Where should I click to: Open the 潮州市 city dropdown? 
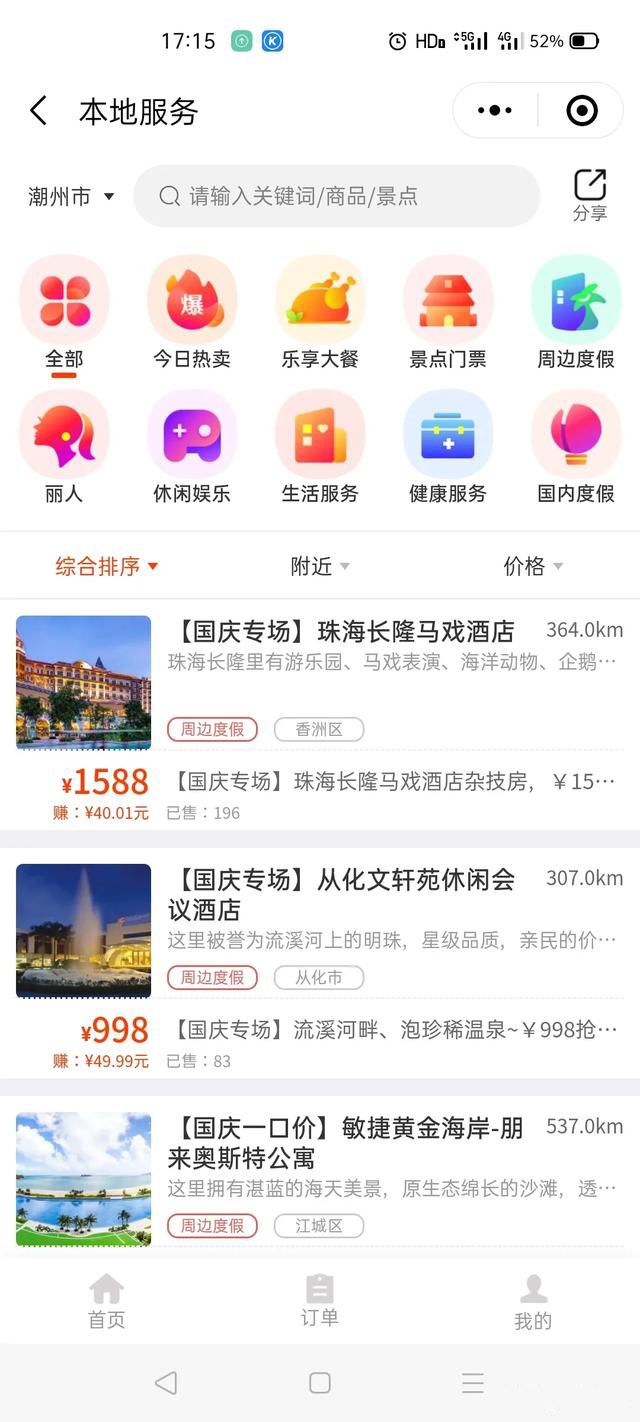pyautogui.click(x=71, y=197)
